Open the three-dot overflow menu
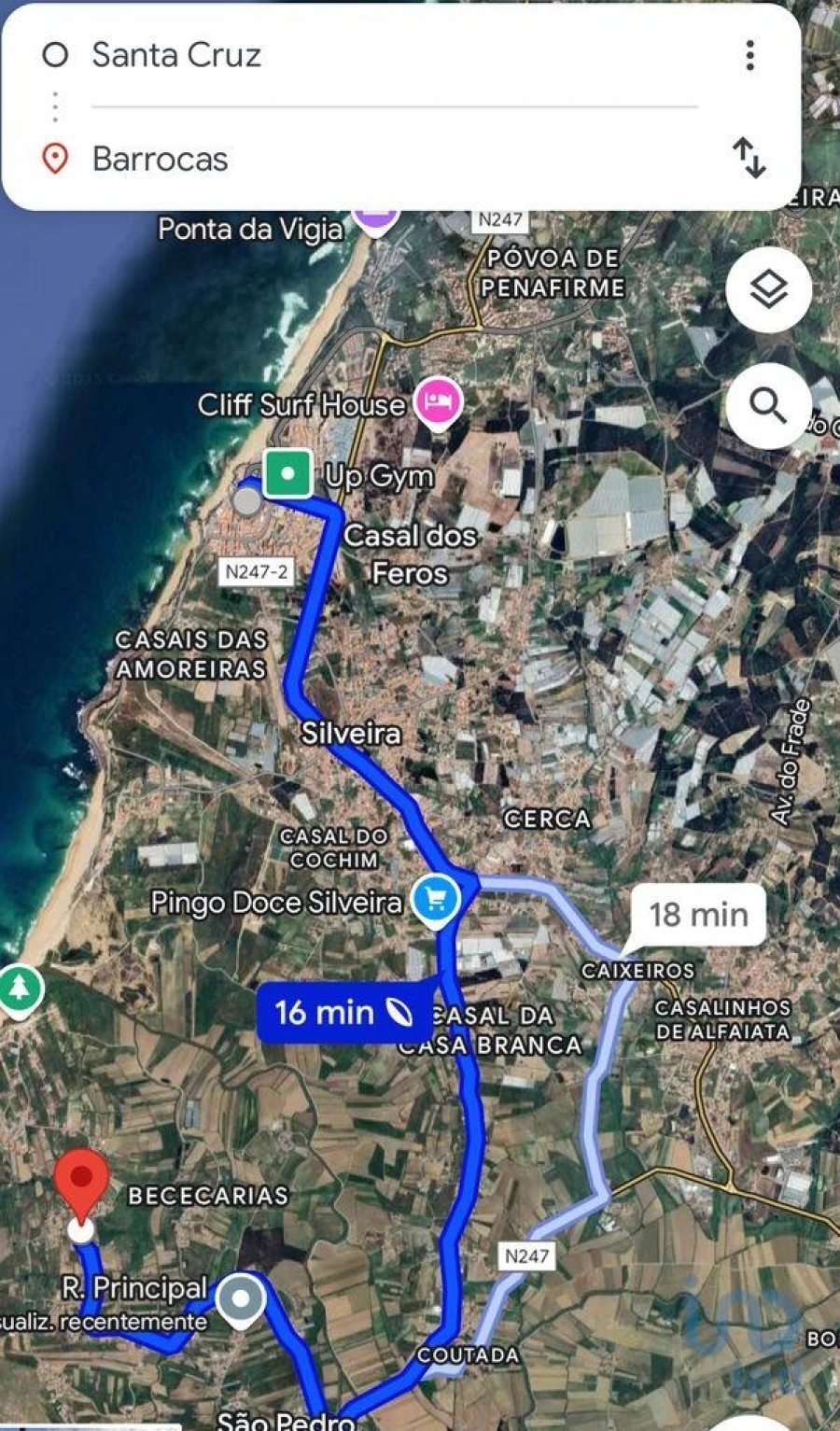Screen dimensions: 840x1431 tap(749, 56)
